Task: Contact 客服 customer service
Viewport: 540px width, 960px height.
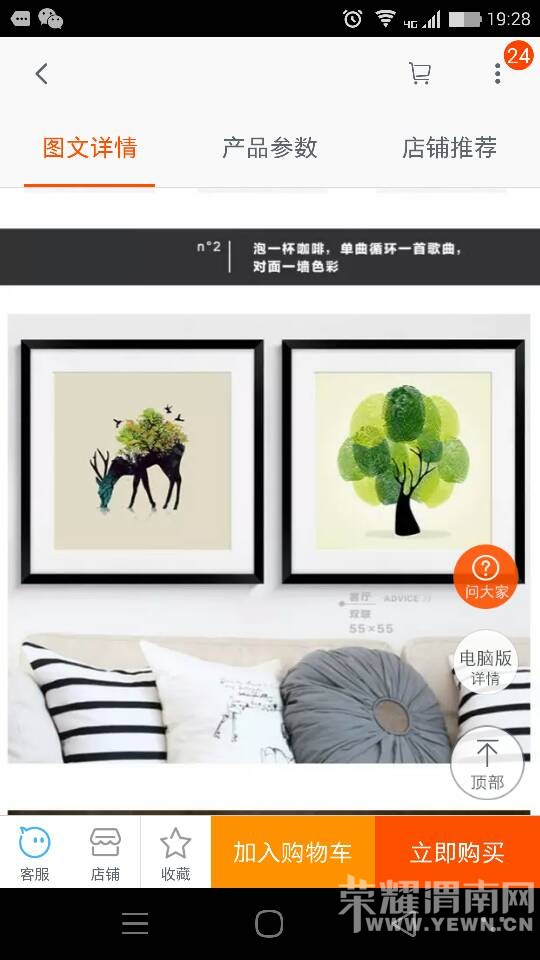Action: [35, 853]
